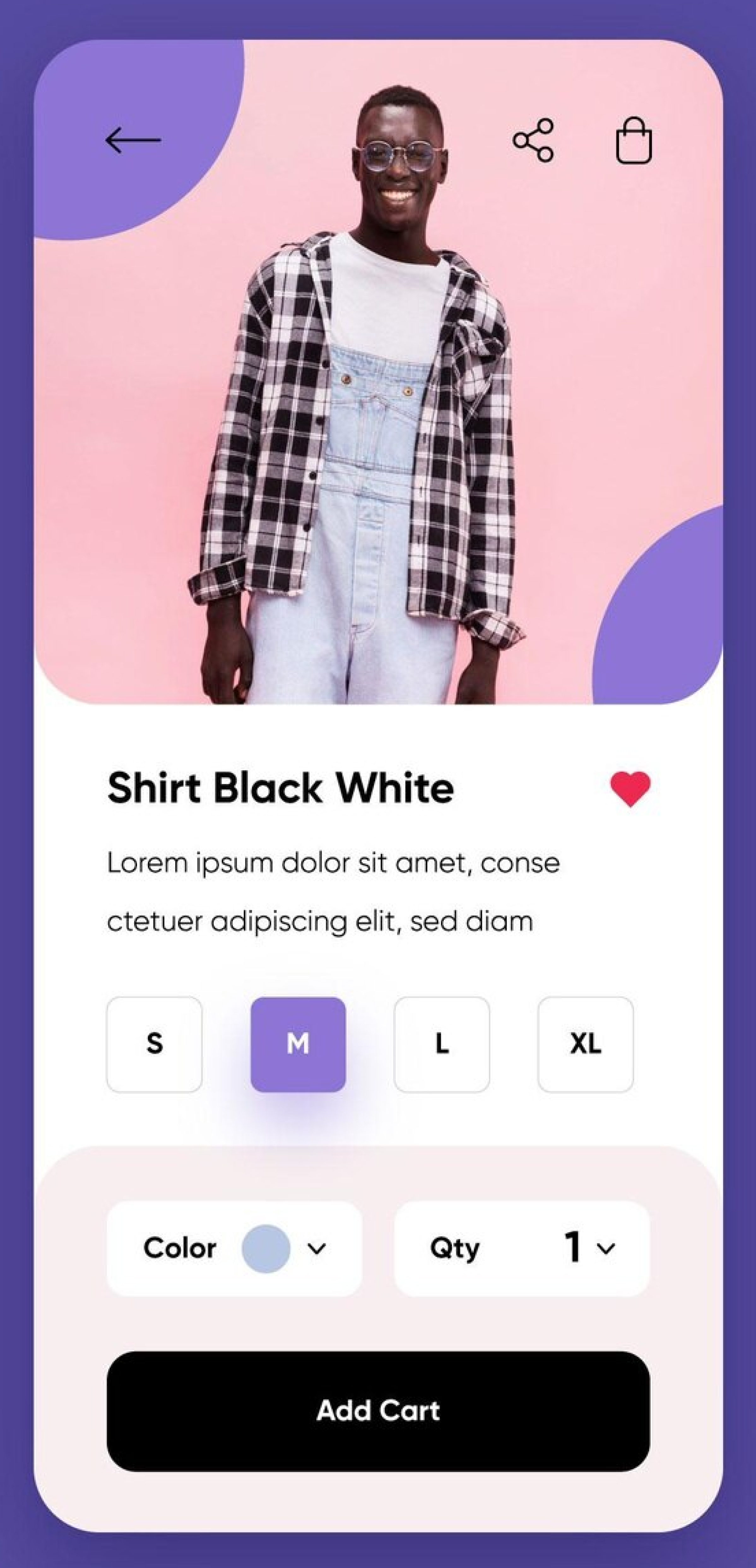Select size S
The width and height of the screenshot is (756, 1568).
click(154, 1044)
